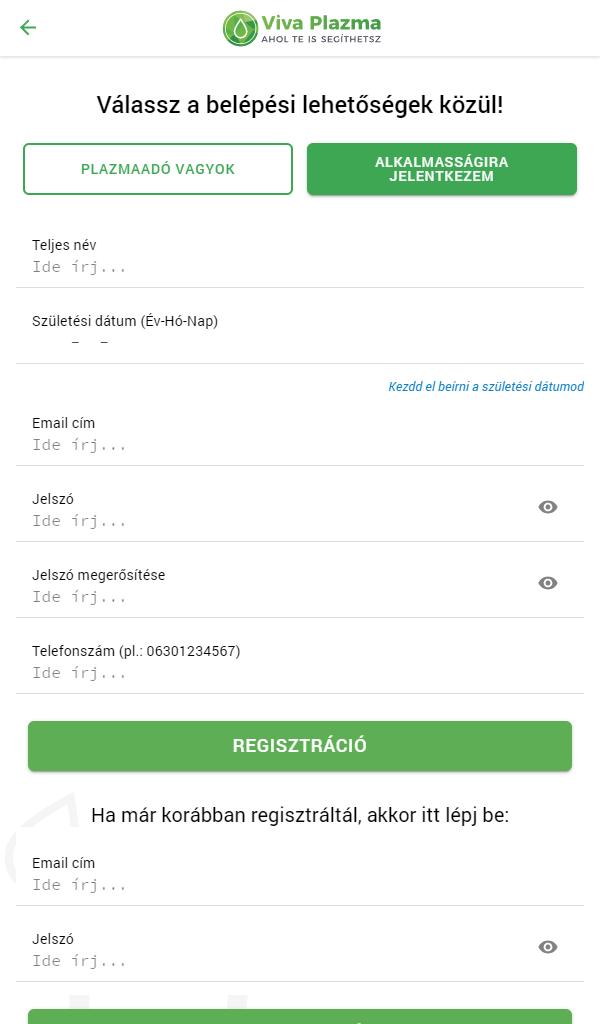Screen dimensions: 600x1024
Task: Show the login Jelszó password
Action: (x=548, y=947)
